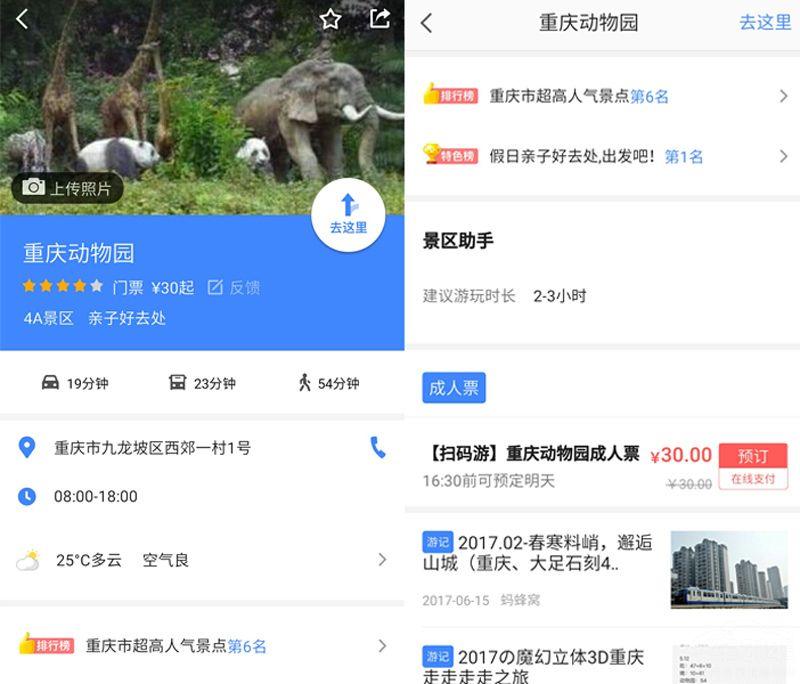The height and width of the screenshot is (684, 800).
Task: Tap 预订 to book the adult ticket
Action: point(752,455)
